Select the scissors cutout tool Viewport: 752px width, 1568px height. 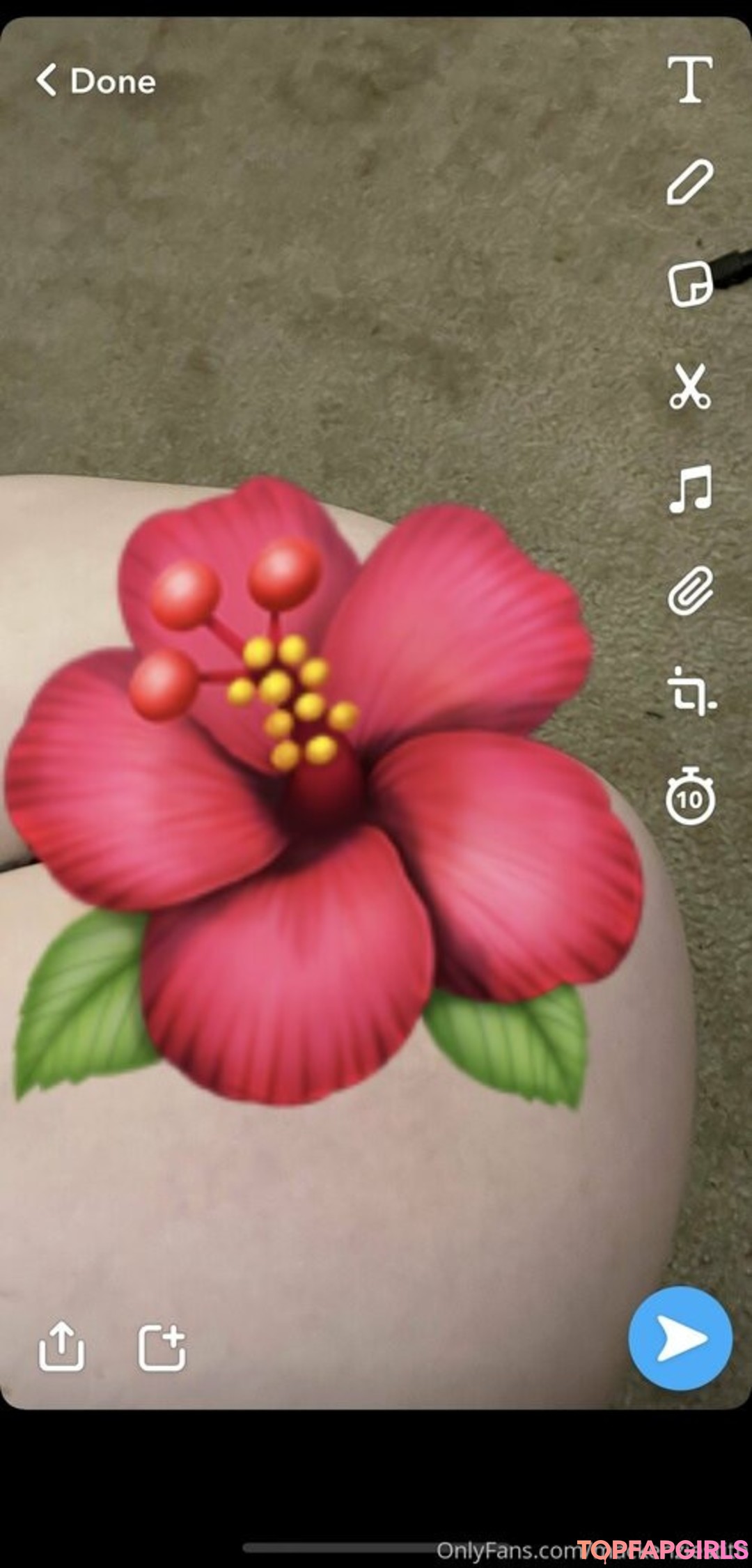point(689,386)
